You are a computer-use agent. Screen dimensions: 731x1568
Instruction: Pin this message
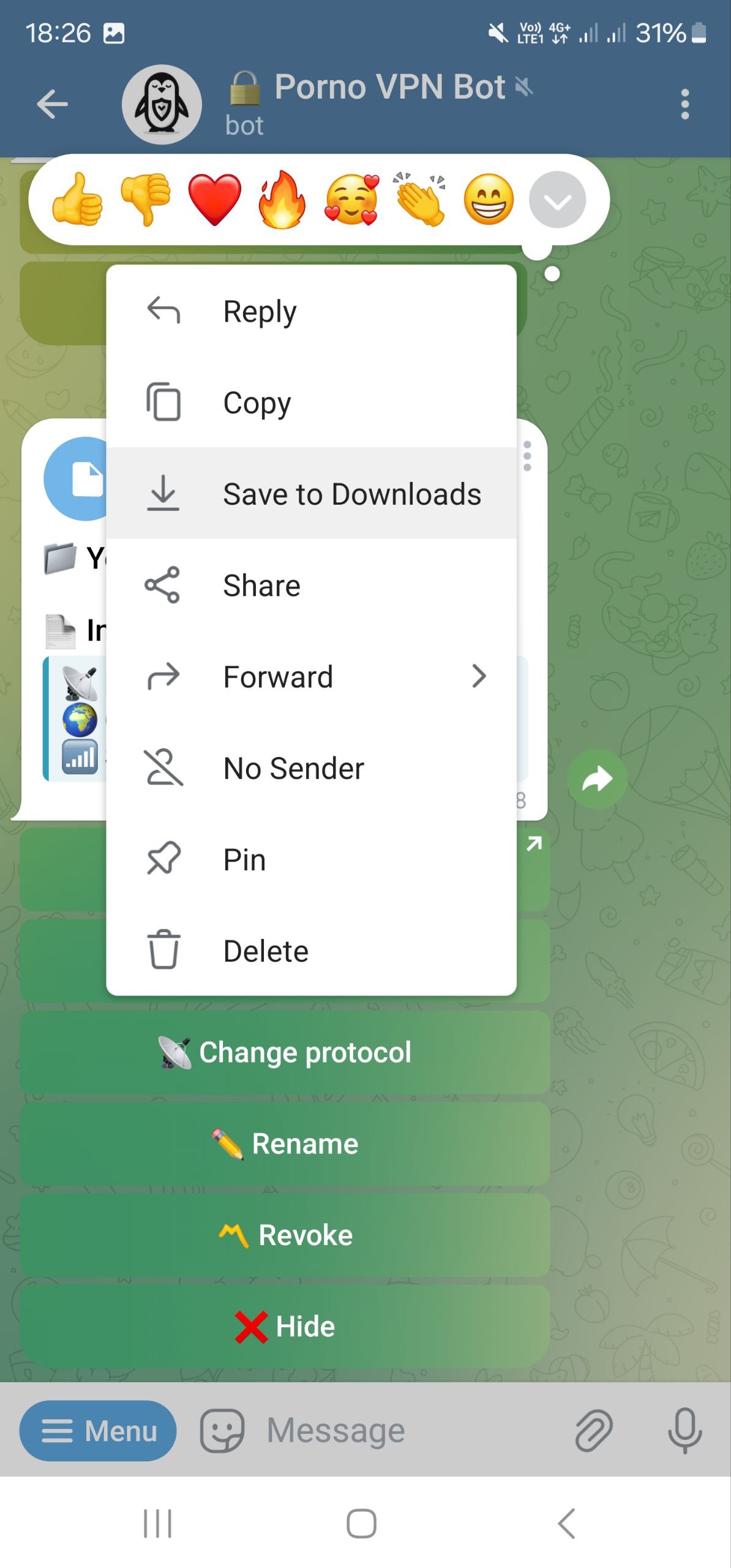311,859
